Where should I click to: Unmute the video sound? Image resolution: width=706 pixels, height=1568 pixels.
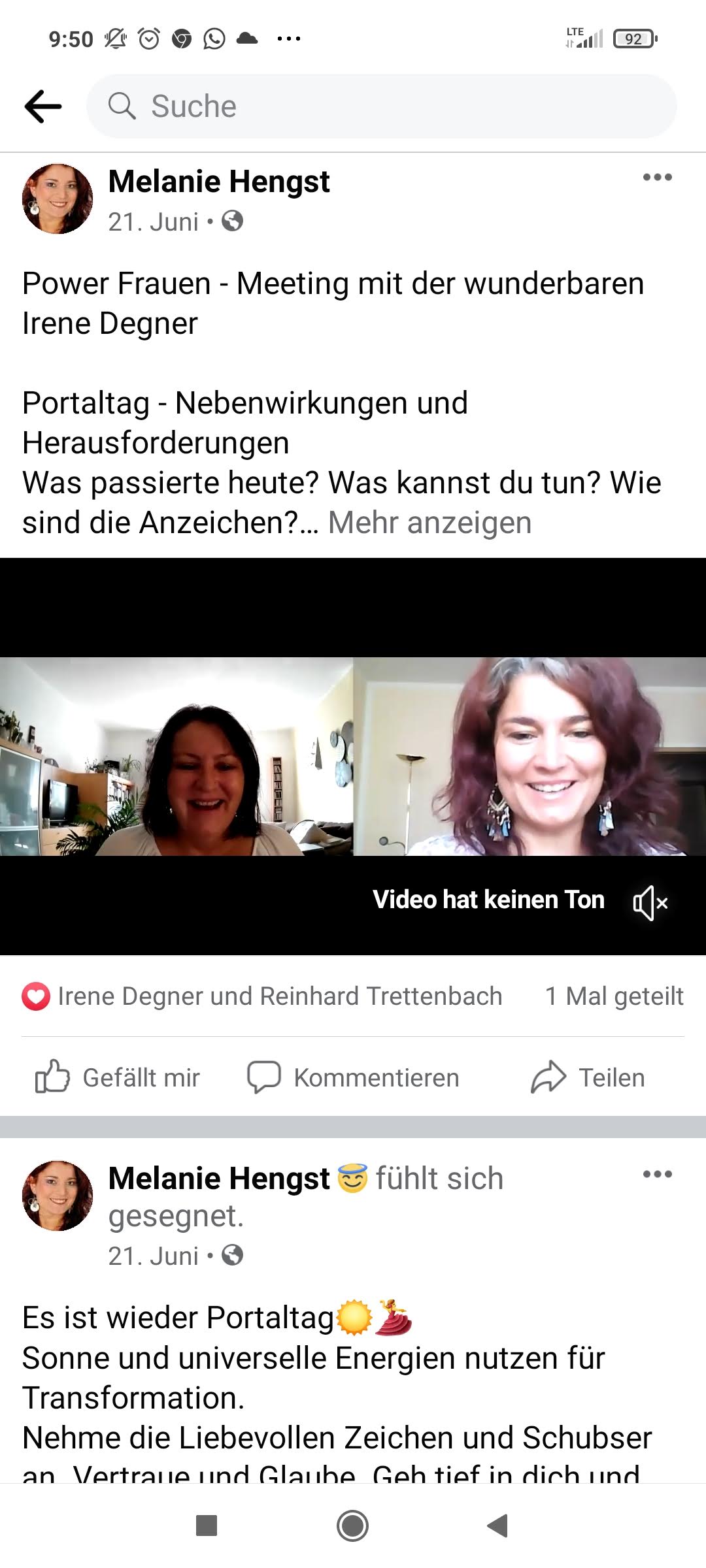[x=650, y=902]
